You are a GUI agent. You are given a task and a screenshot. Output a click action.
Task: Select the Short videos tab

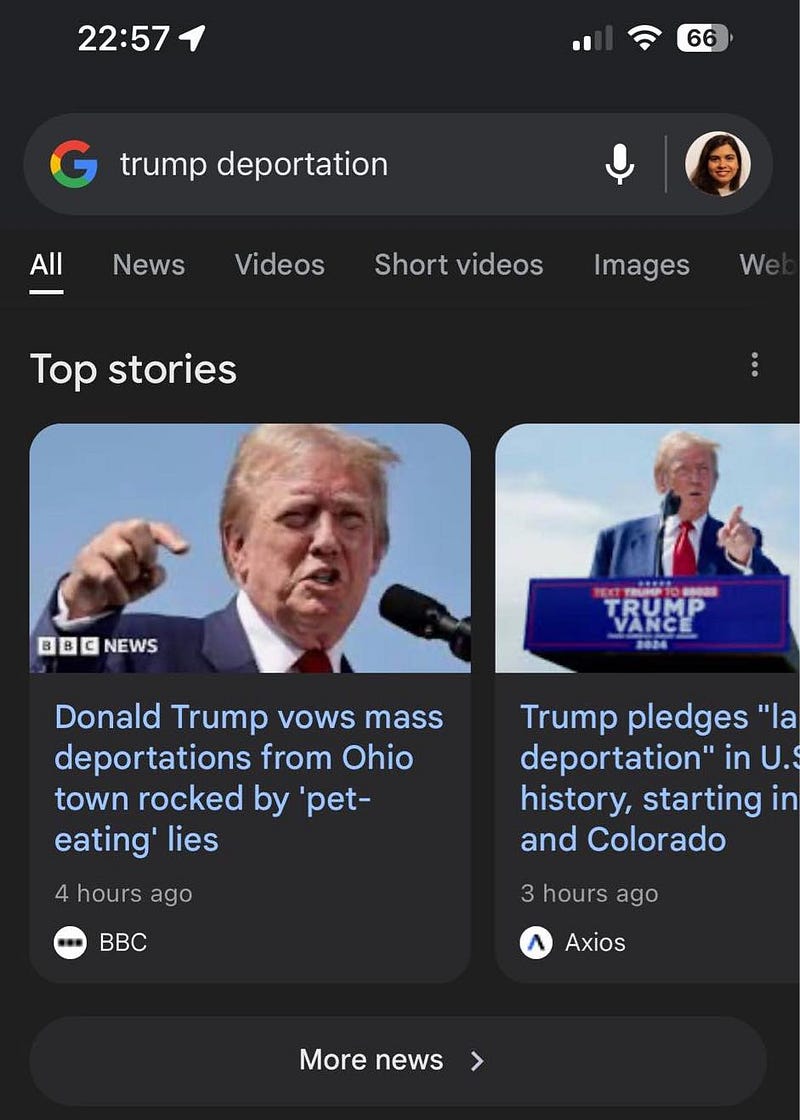click(458, 265)
